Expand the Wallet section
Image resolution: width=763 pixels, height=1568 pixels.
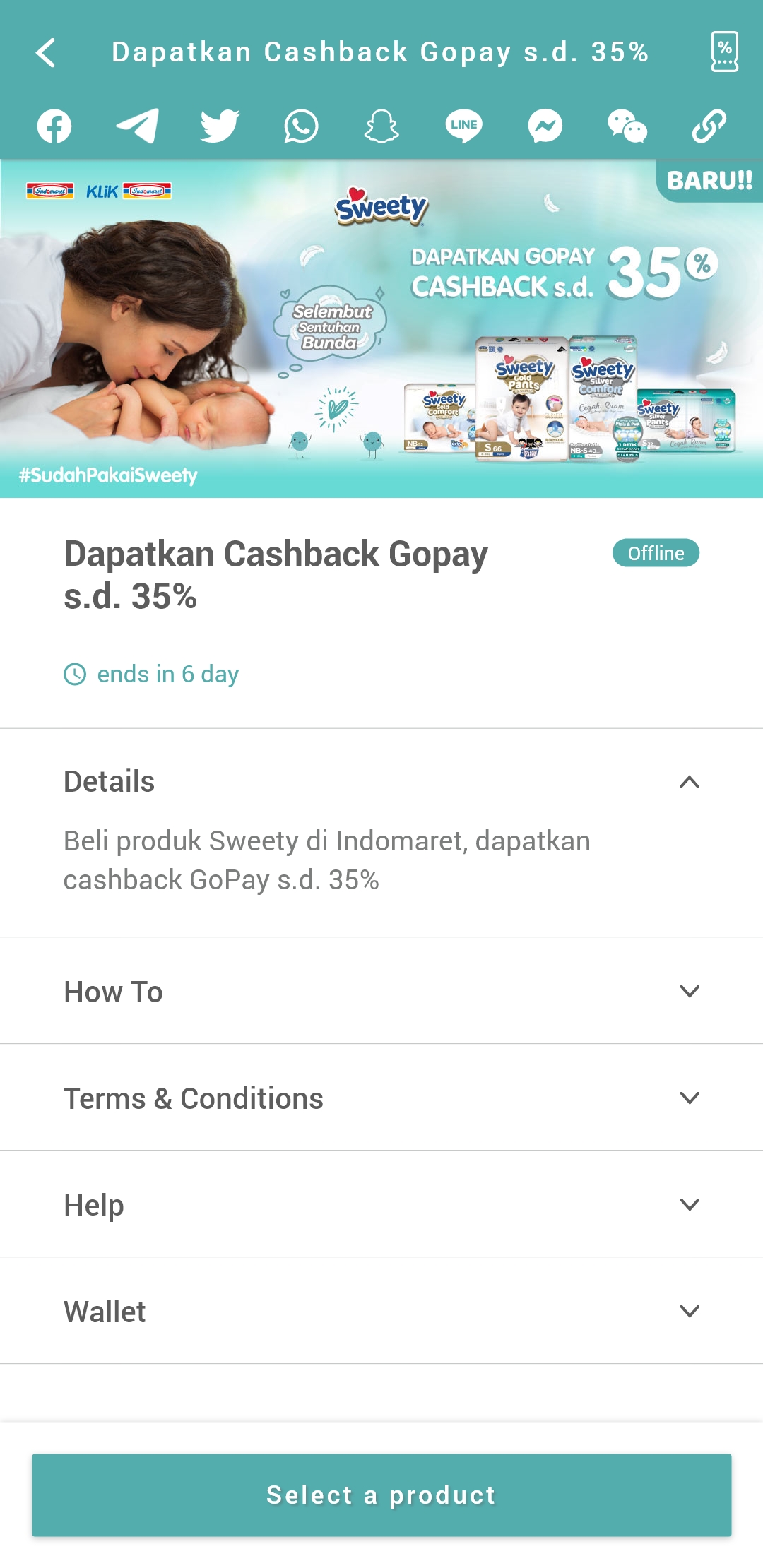coord(381,1311)
